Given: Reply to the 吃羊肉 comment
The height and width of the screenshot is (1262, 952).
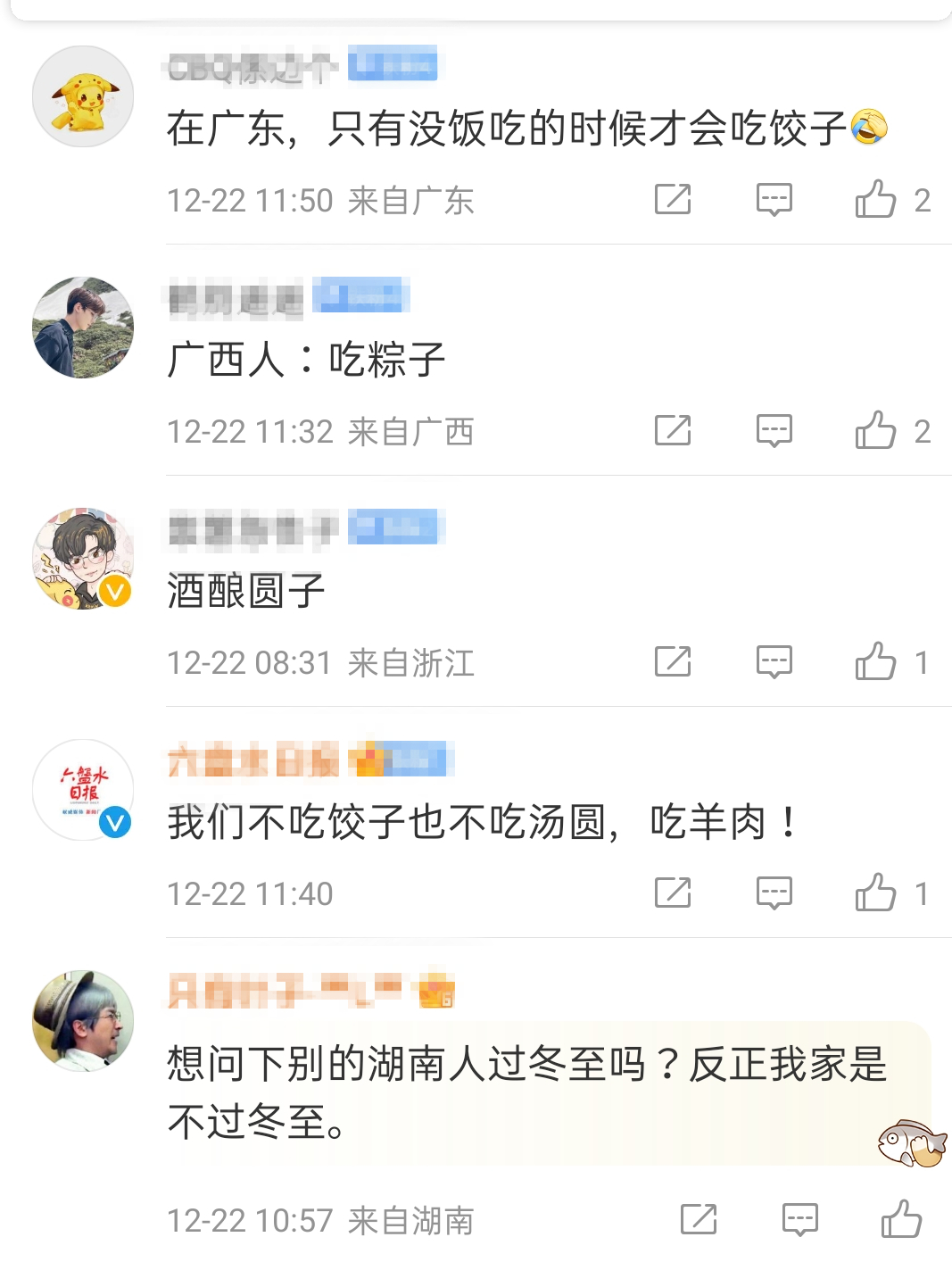Looking at the screenshot, I should pyautogui.click(x=774, y=893).
